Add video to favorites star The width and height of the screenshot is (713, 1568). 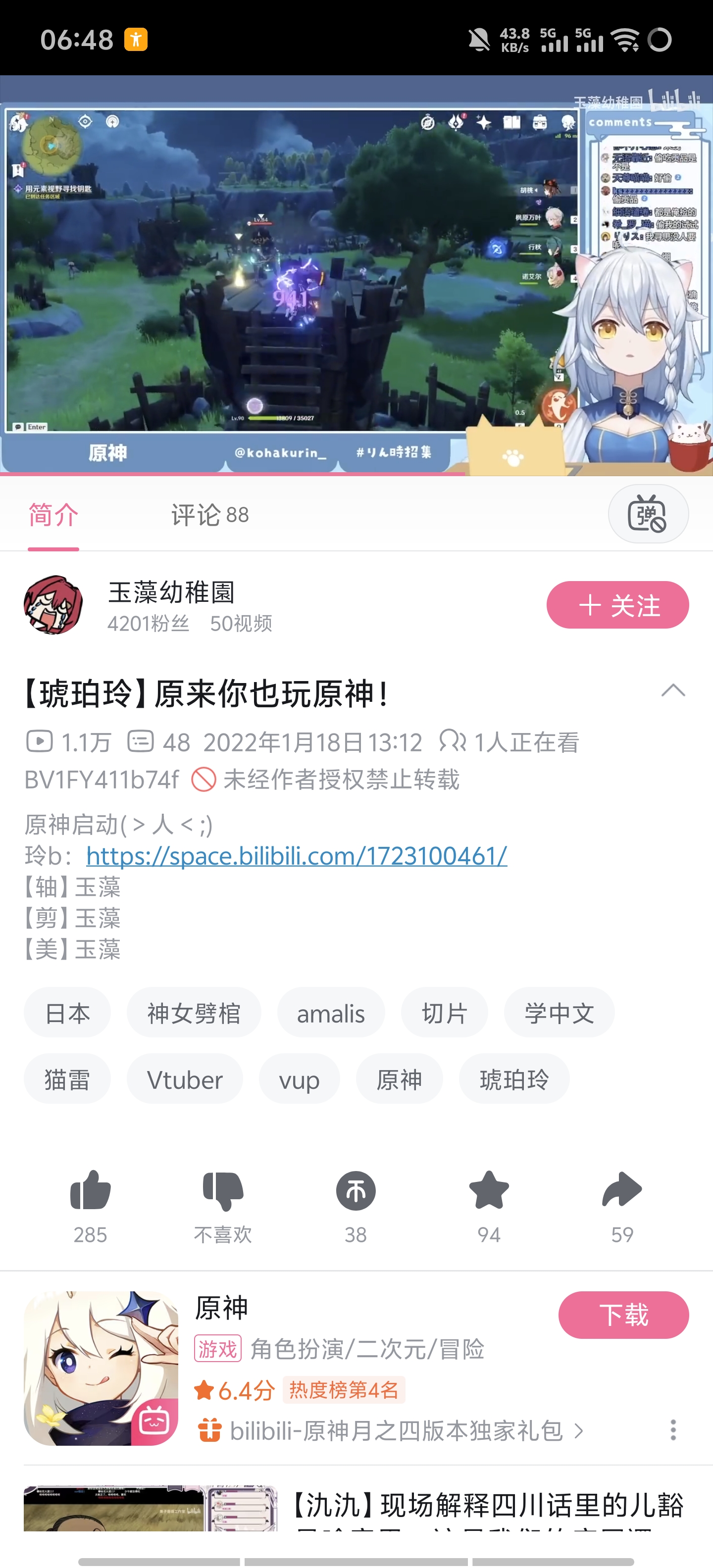(489, 1192)
